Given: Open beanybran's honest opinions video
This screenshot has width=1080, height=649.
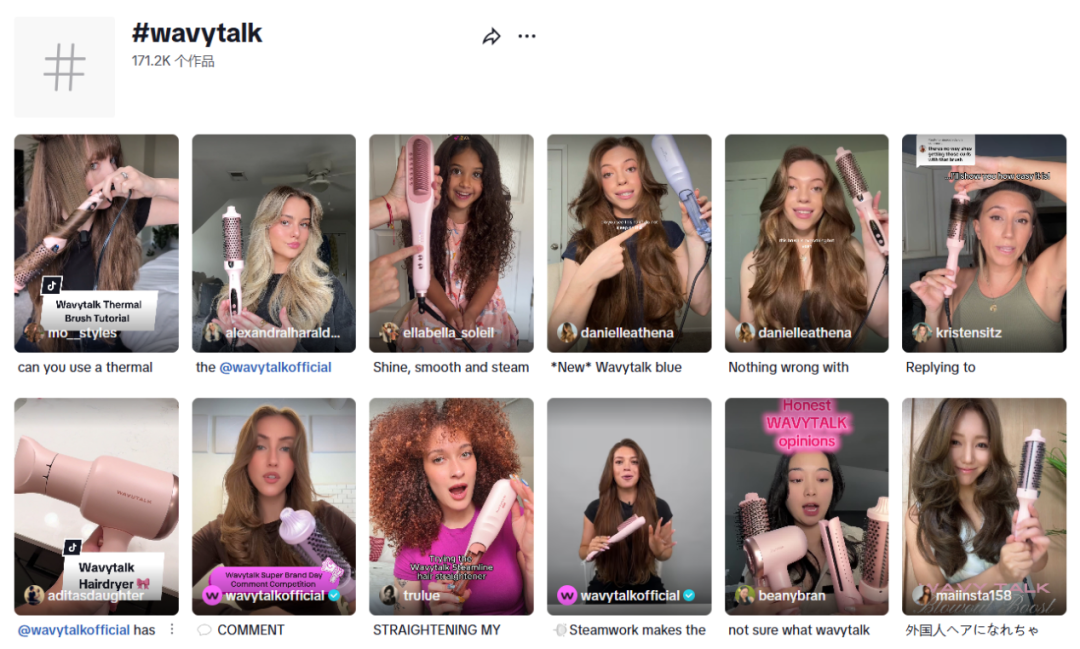Looking at the screenshot, I should 806,506.
